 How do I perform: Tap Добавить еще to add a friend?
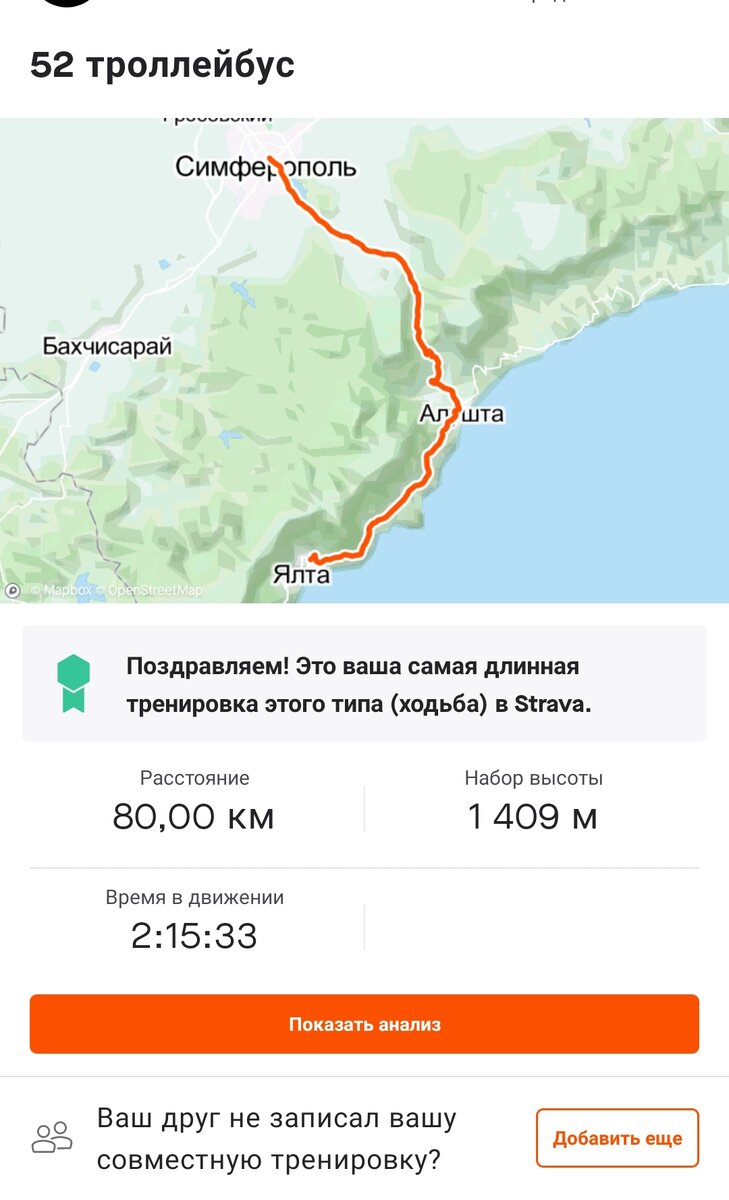pos(617,1138)
